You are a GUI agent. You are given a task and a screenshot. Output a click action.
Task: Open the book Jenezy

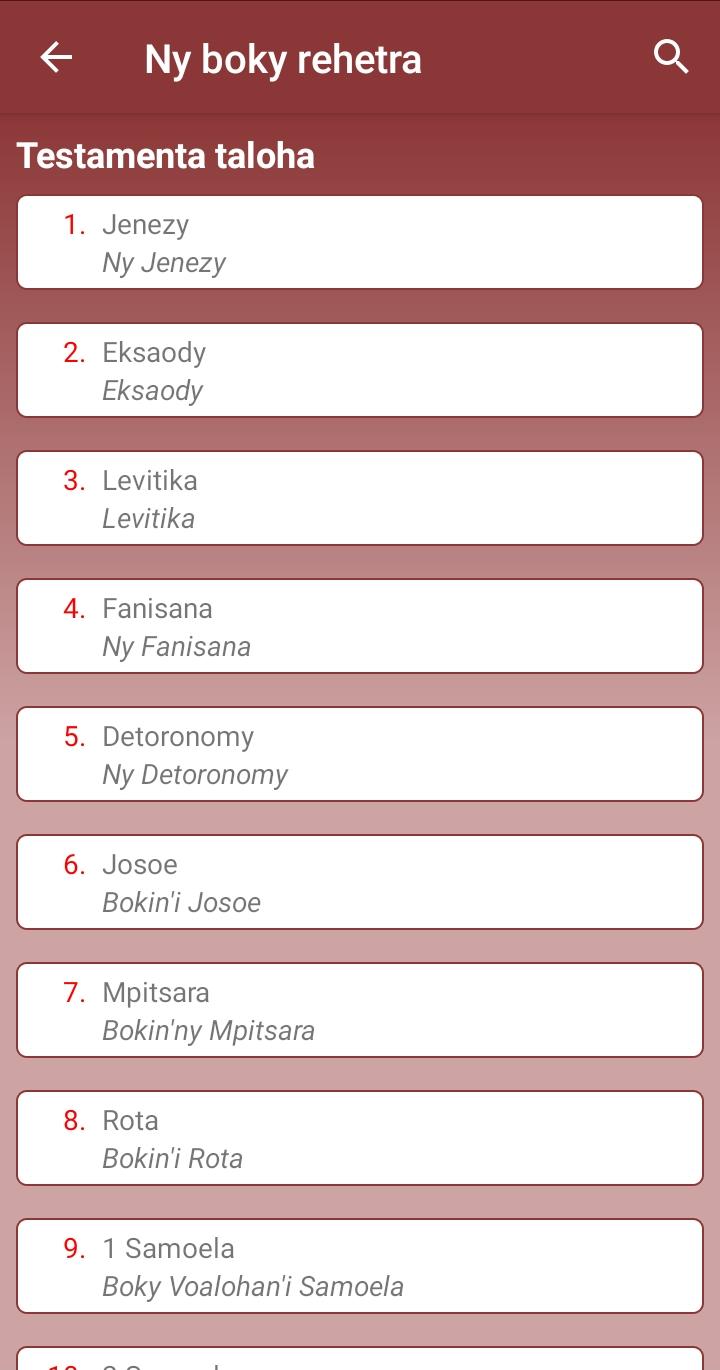coord(360,243)
